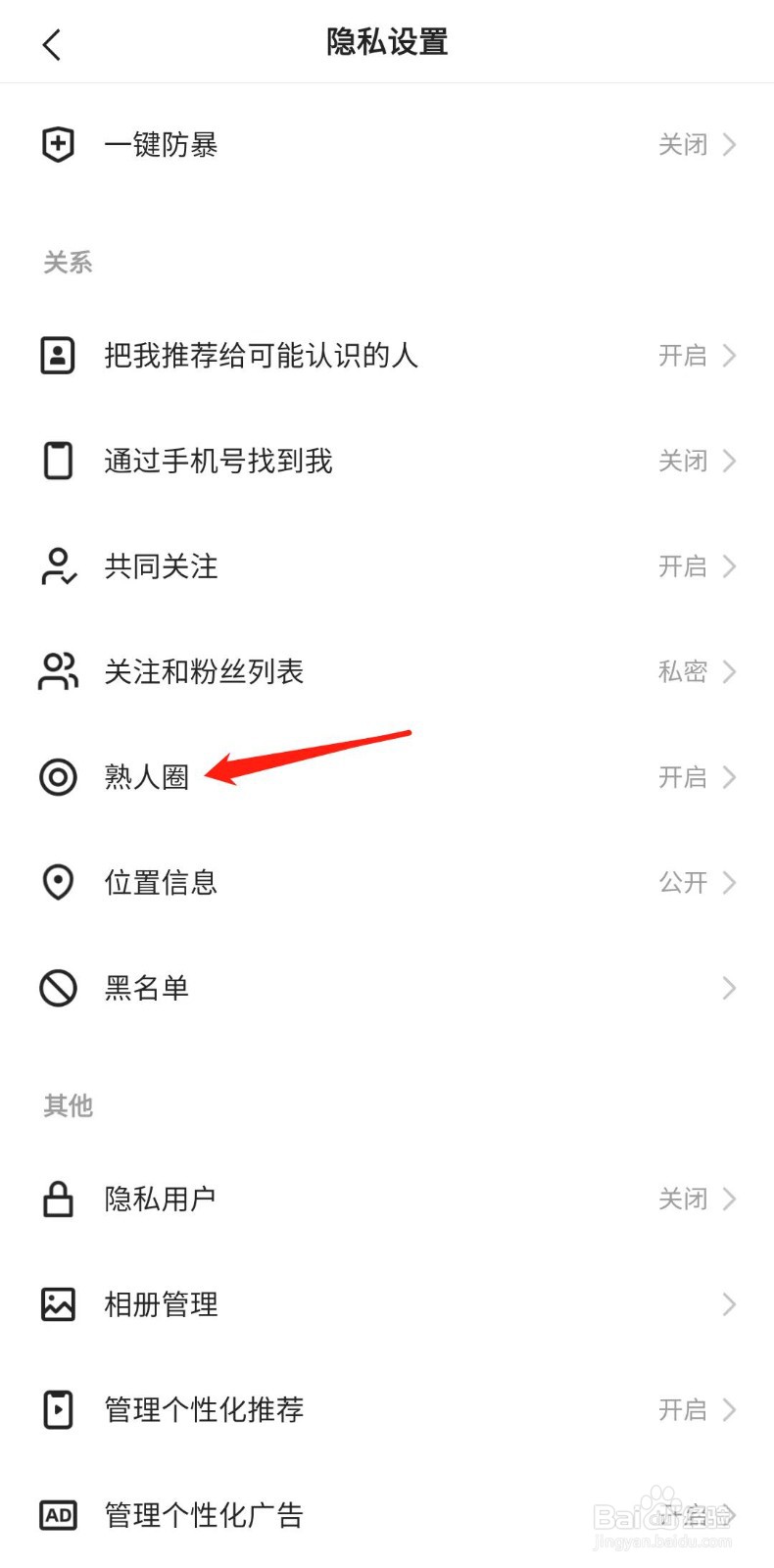The width and height of the screenshot is (774, 1568).
Task: Tap the 隐私用户 lock icon
Action: [x=58, y=1198]
